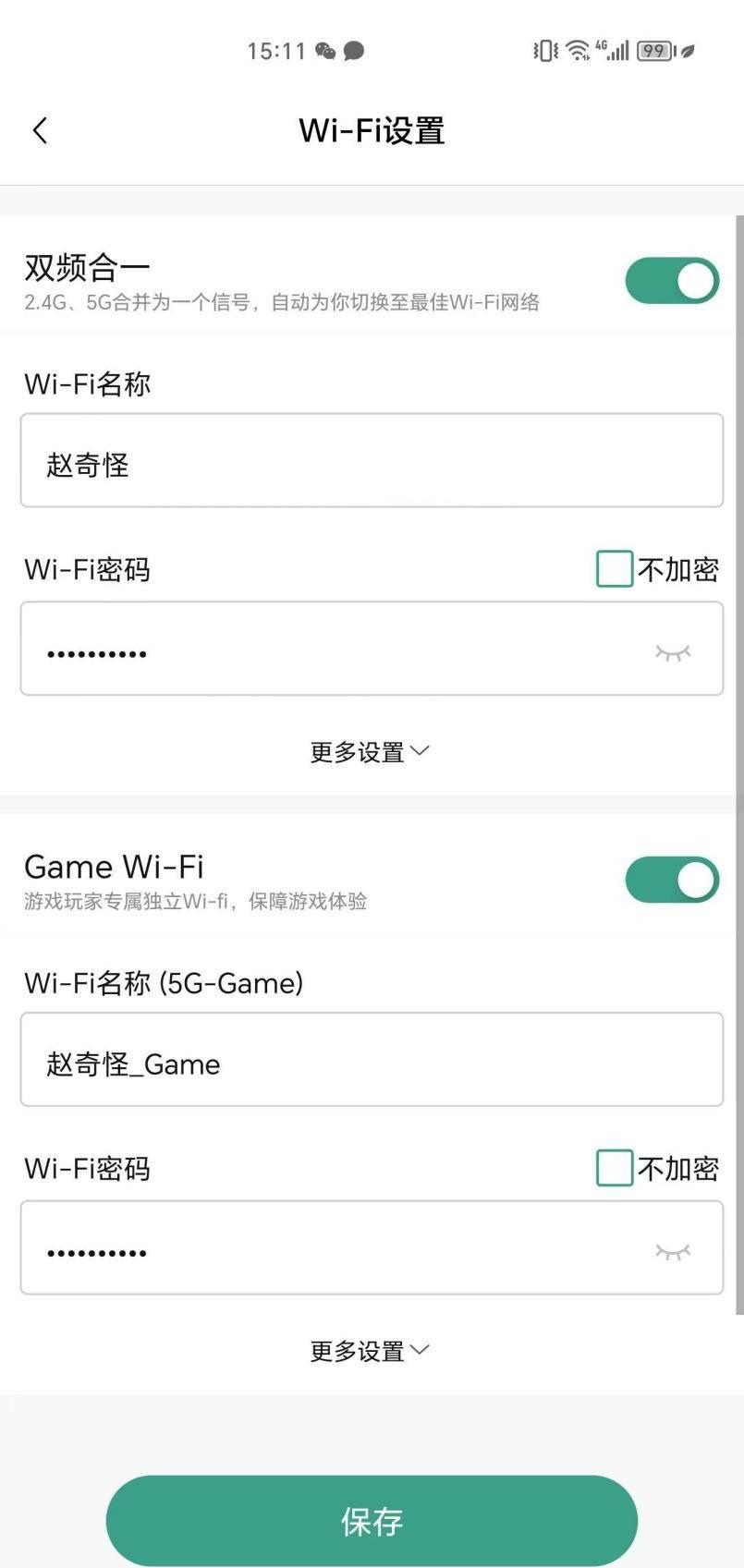
Task: Click the back arrow to leave Wi-Fi设置
Action: coord(40,130)
